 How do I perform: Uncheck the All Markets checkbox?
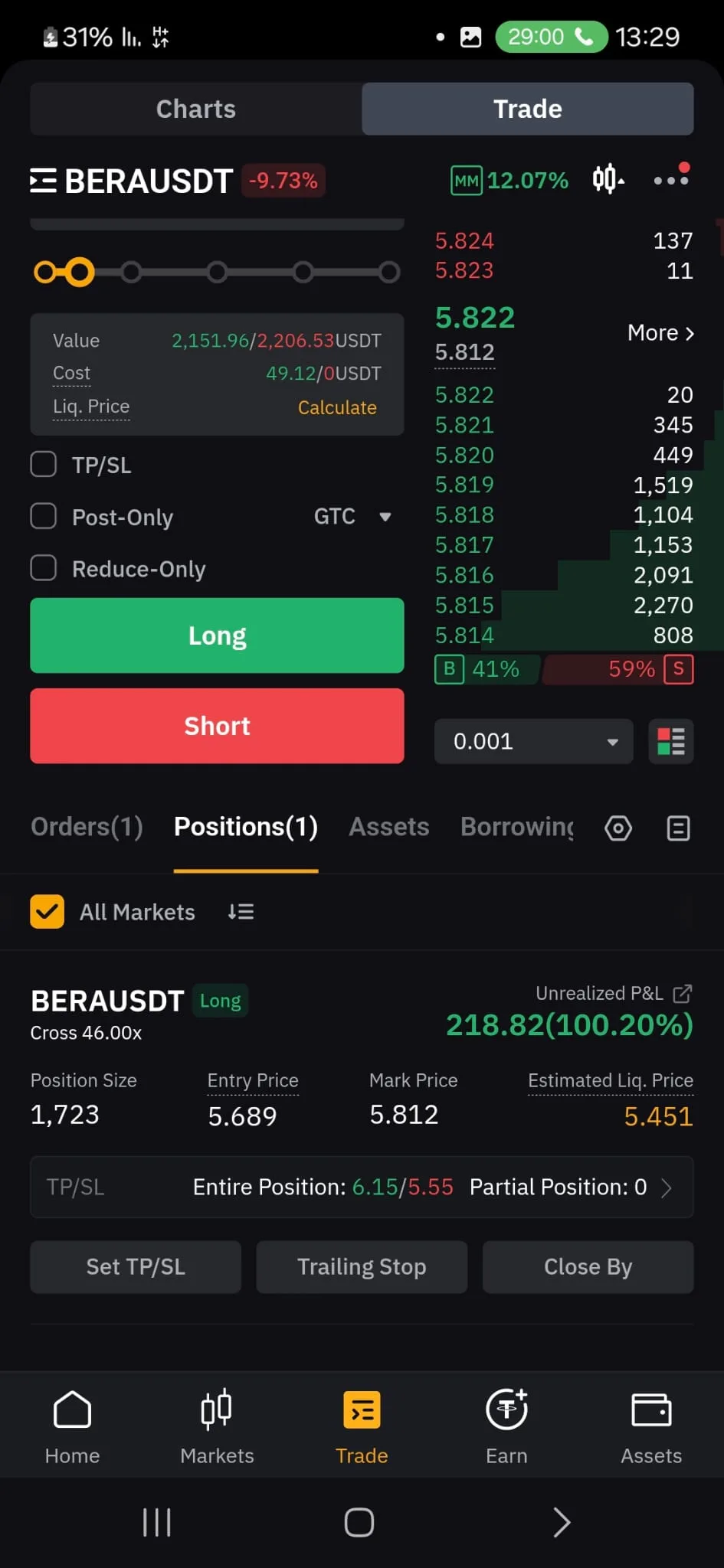47,912
